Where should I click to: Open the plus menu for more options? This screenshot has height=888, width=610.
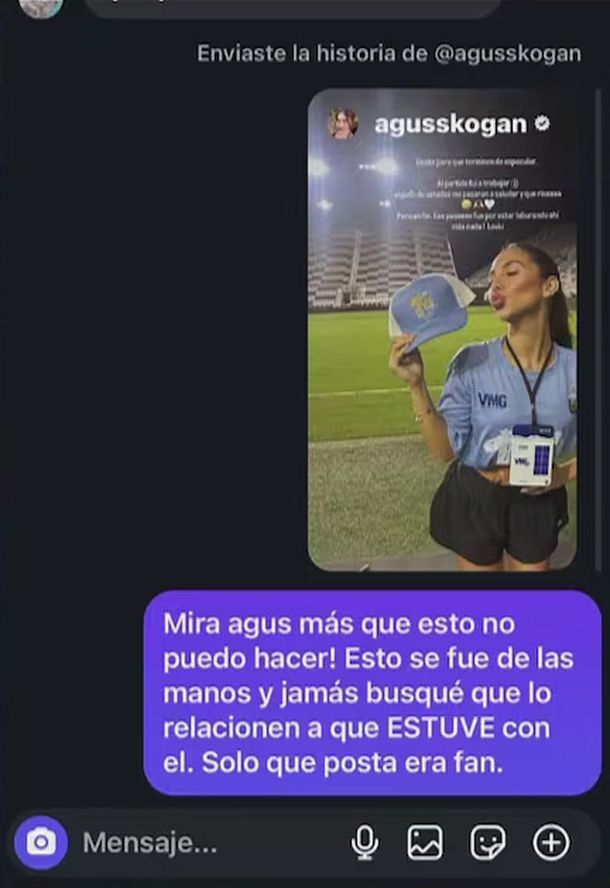(551, 843)
